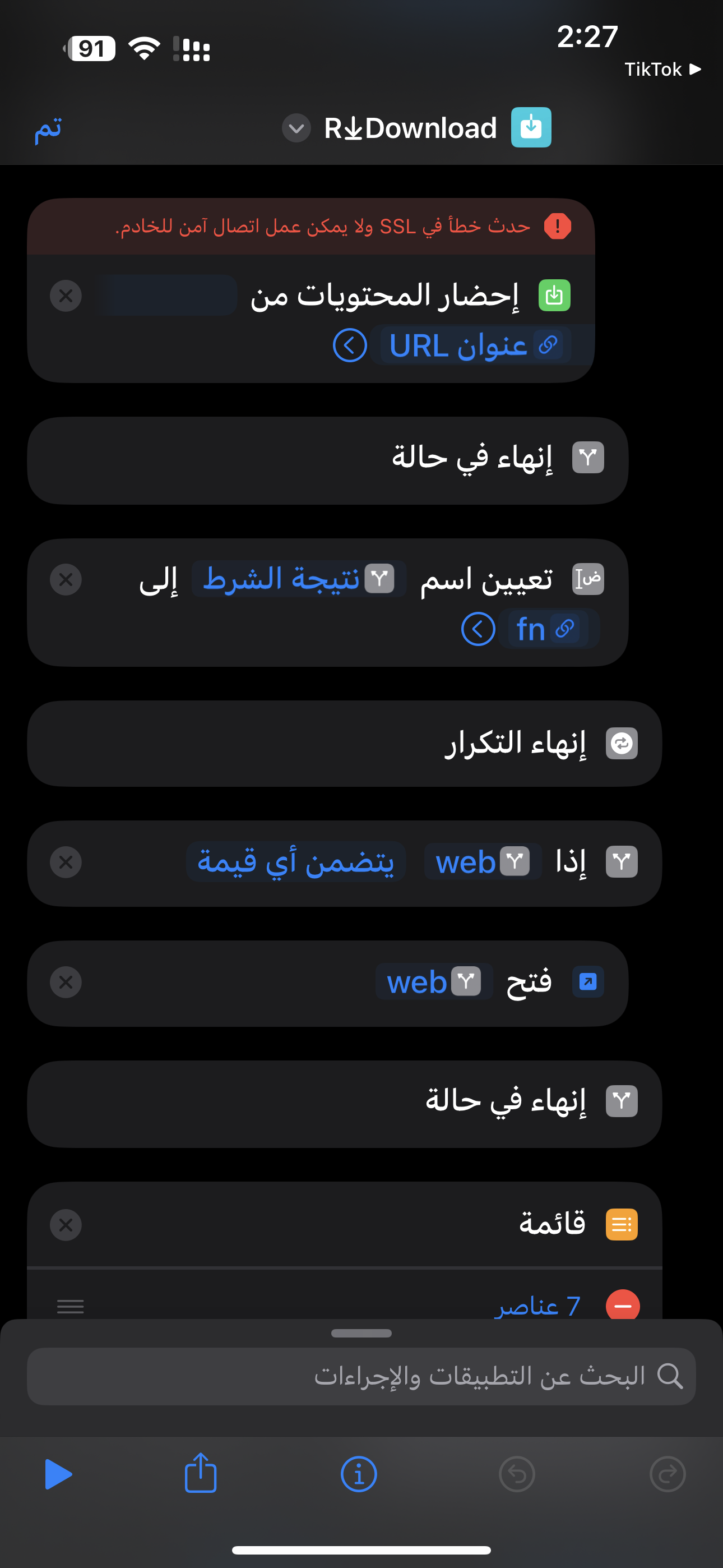The height and width of the screenshot is (1568, 723).
Task: Delete the قائمة action
Action: (66, 1225)
